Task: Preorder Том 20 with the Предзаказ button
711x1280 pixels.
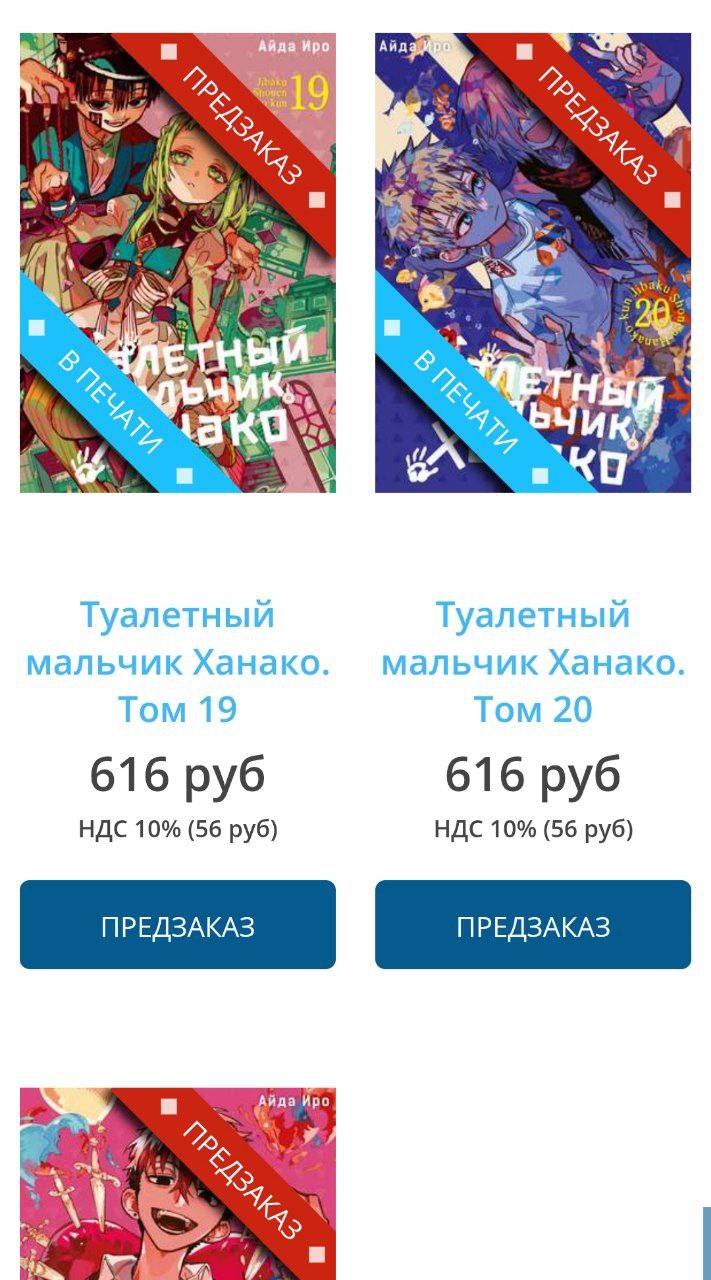Action: click(x=532, y=925)
